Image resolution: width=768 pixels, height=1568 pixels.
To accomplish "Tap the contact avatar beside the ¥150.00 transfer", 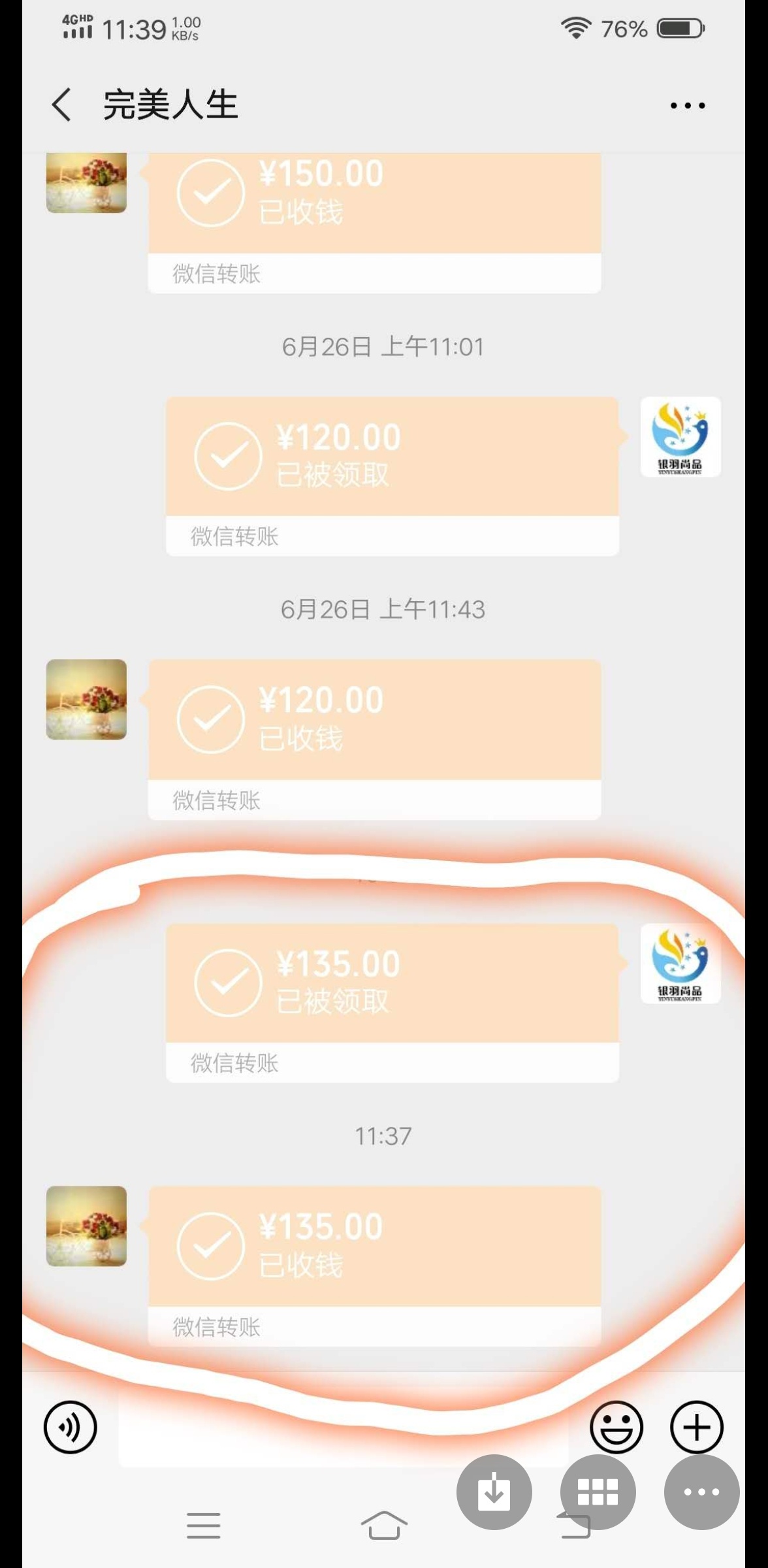I will [86, 183].
